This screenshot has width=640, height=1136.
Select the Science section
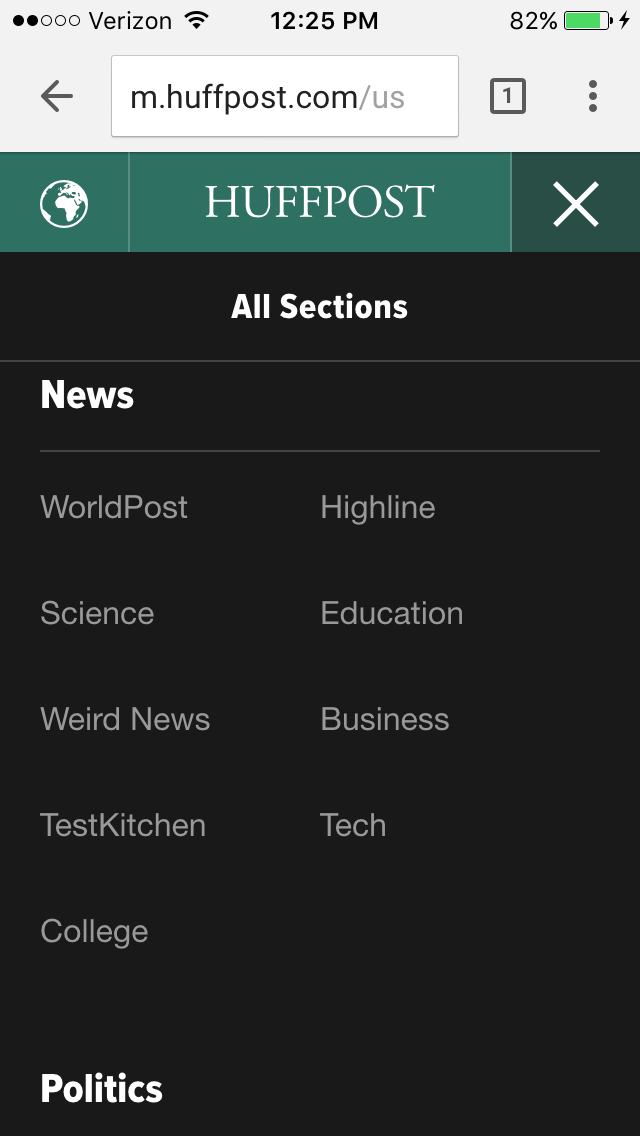97,614
